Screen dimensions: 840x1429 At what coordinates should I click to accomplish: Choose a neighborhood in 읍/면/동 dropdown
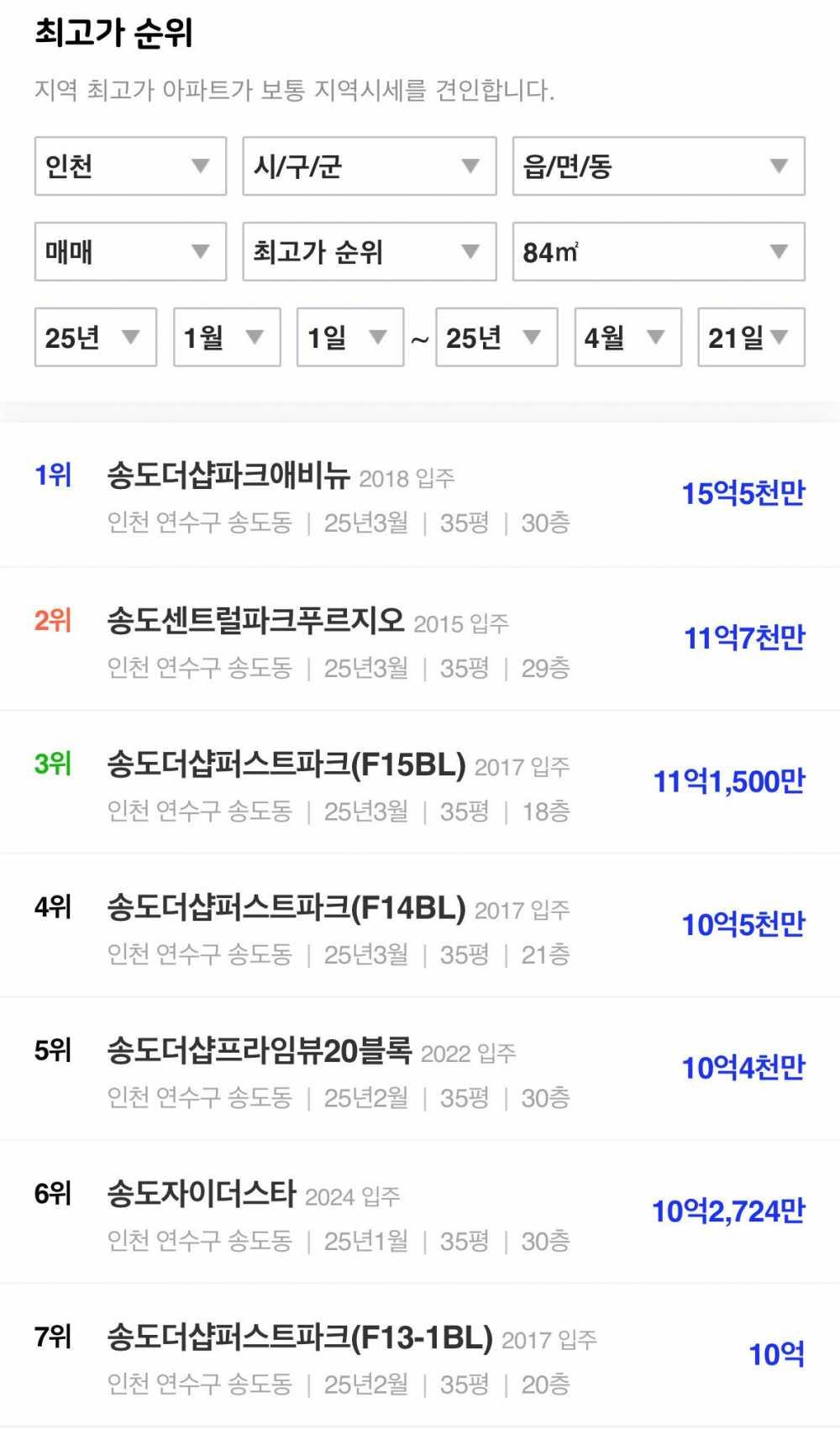[x=658, y=166]
